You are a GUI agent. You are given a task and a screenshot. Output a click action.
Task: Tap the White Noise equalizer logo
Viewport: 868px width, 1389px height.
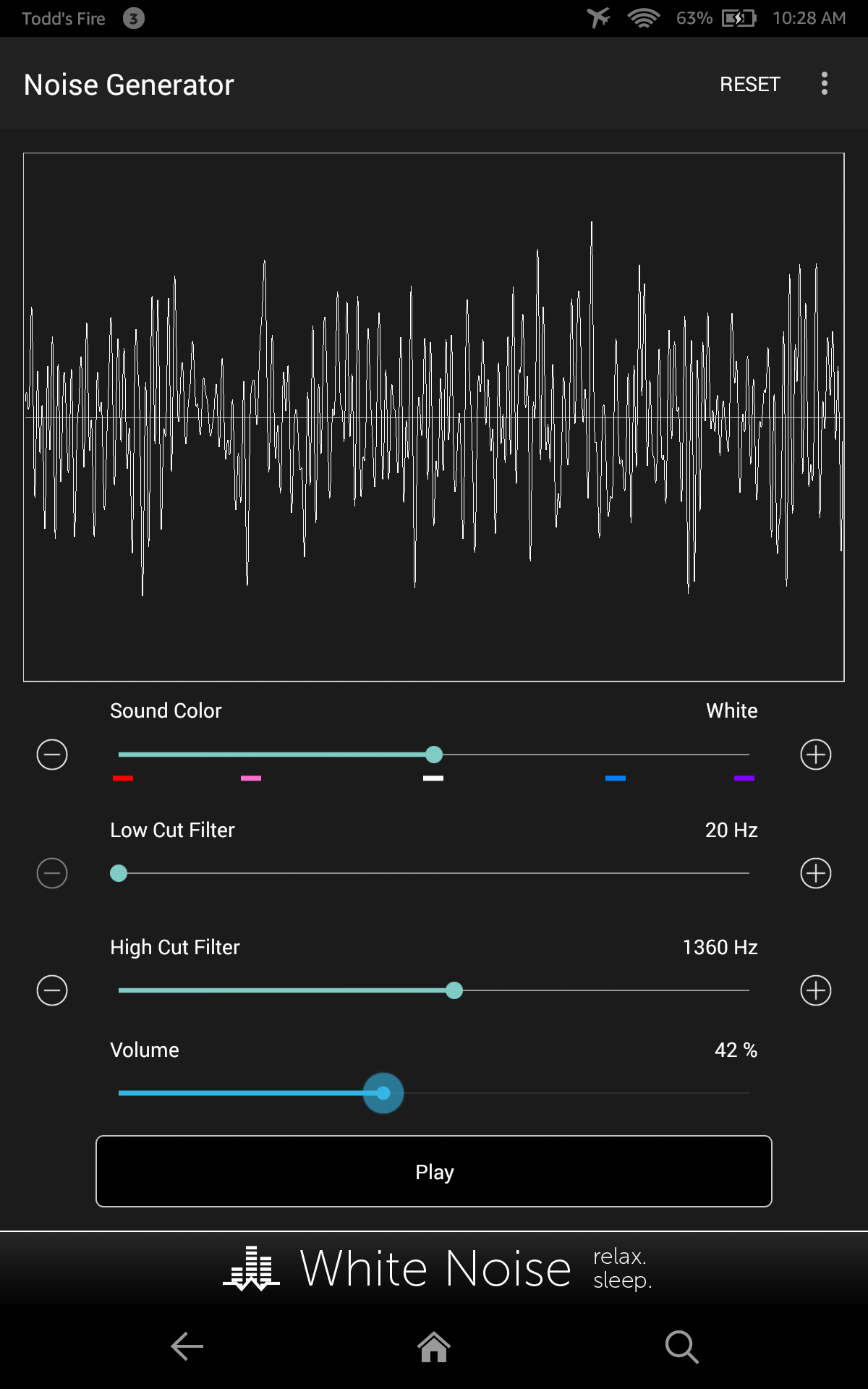point(252,1267)
